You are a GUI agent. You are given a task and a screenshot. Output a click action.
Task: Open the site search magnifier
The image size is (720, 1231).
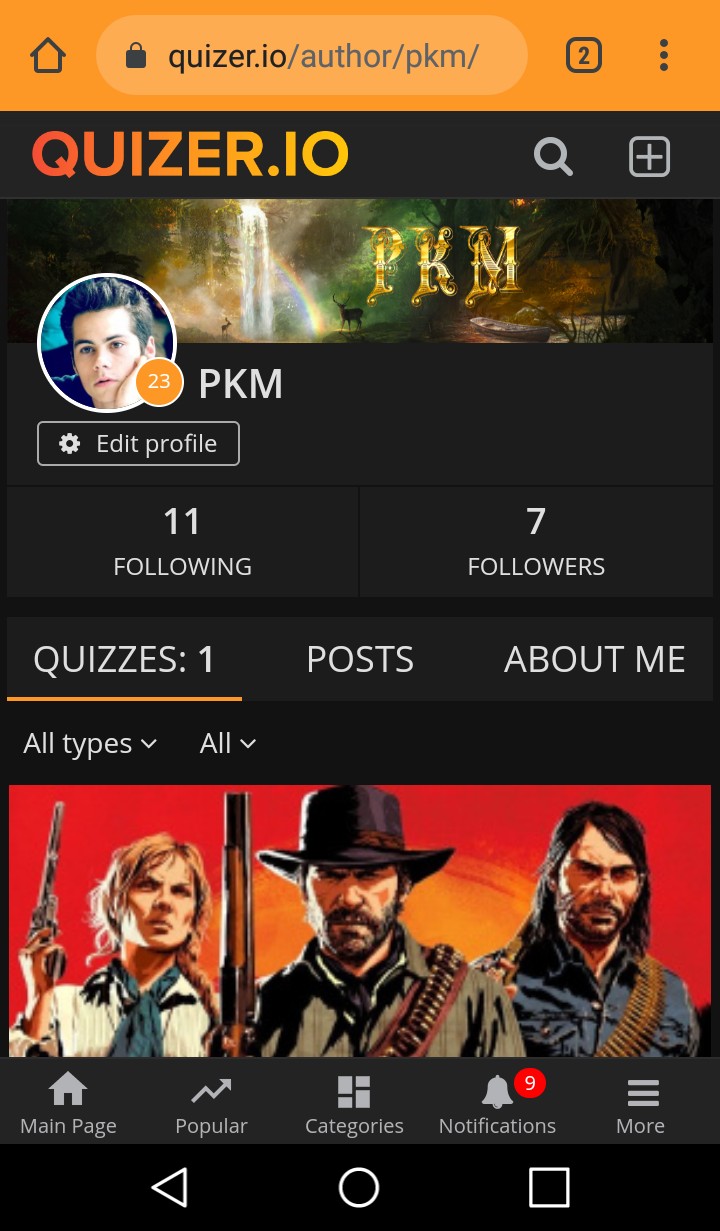[553, 157]
